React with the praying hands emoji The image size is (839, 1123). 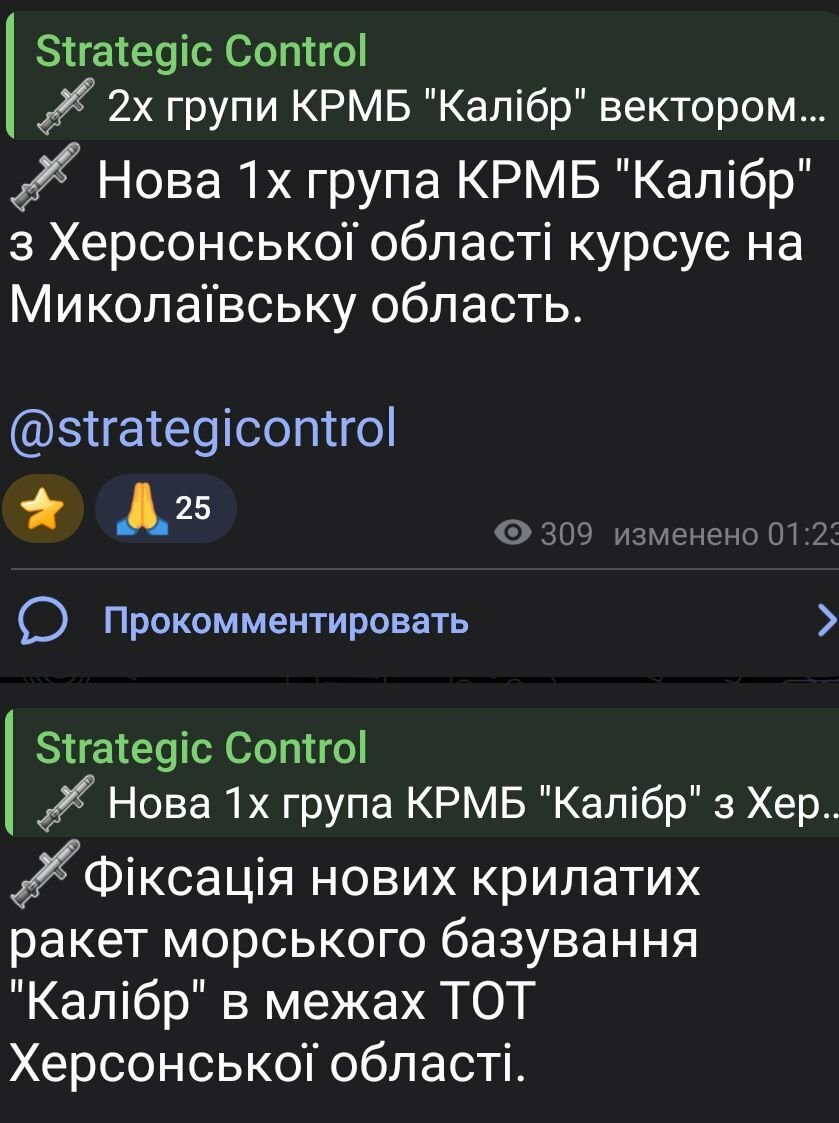165,509
